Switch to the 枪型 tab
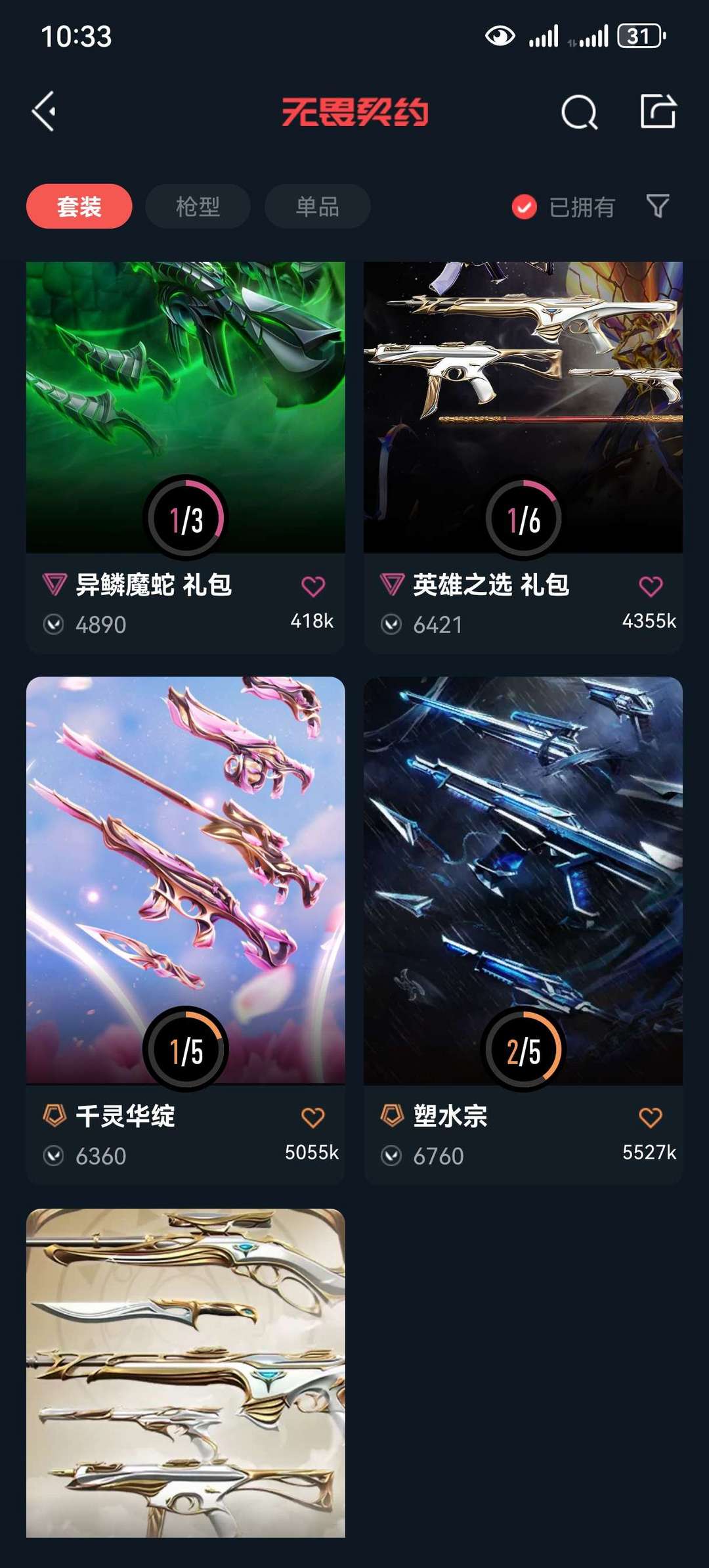The width and height of the screenshot is (709, 1568). tap(198, 206)
